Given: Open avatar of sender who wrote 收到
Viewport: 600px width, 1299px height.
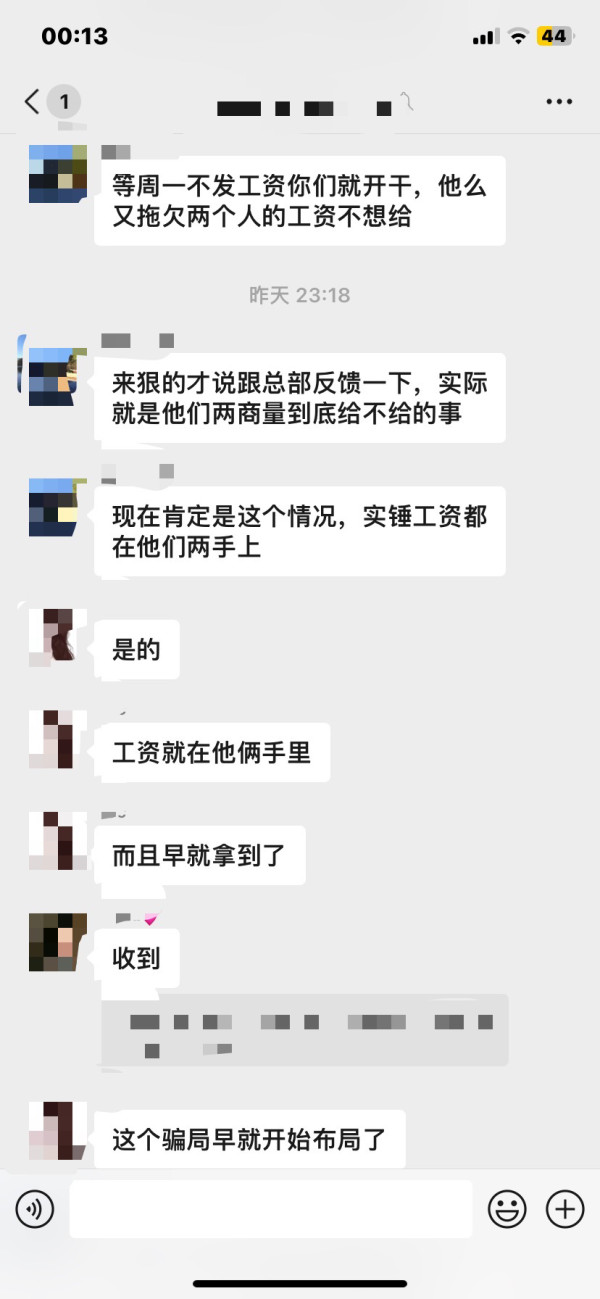Looking at the screenshot, I should click(58, 942).
